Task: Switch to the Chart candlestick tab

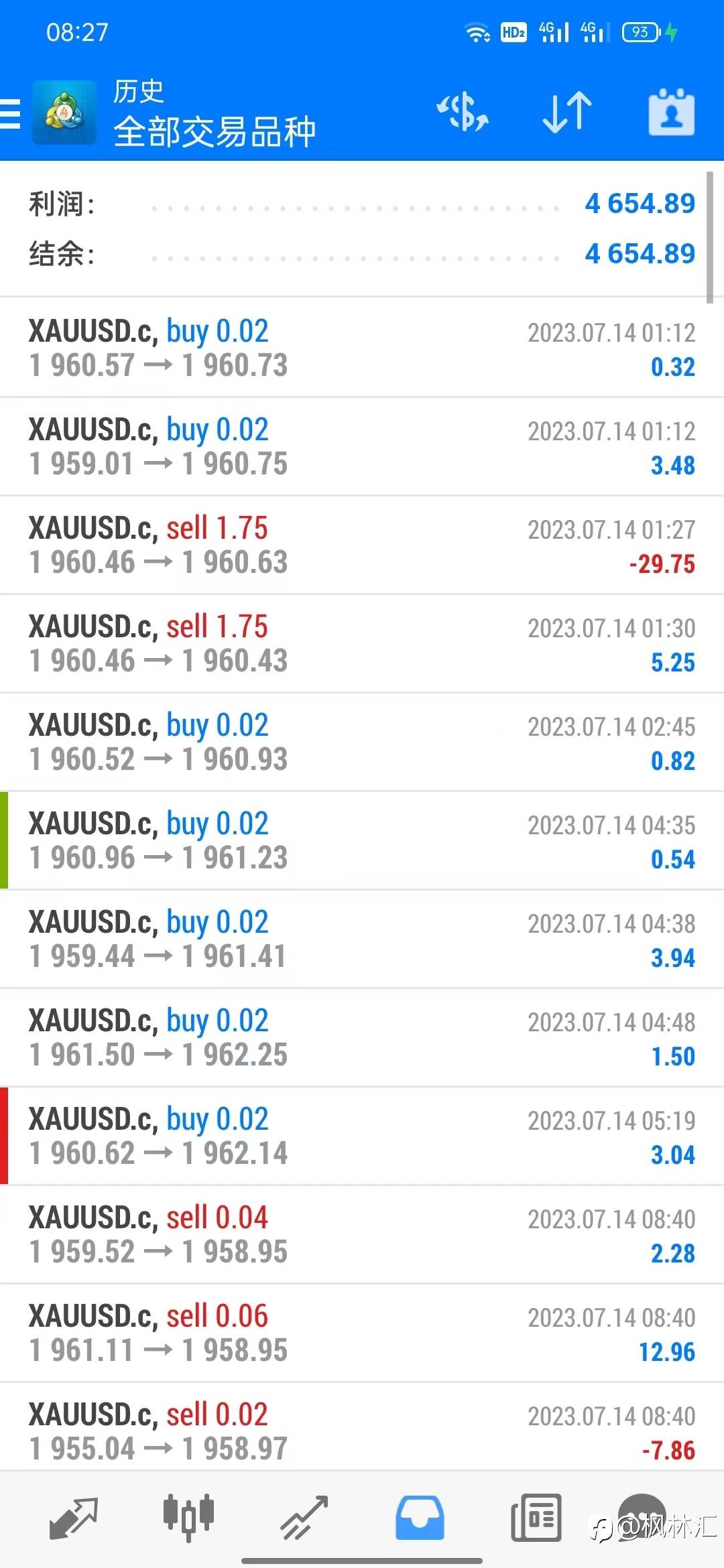Action: coord(188,1516)
